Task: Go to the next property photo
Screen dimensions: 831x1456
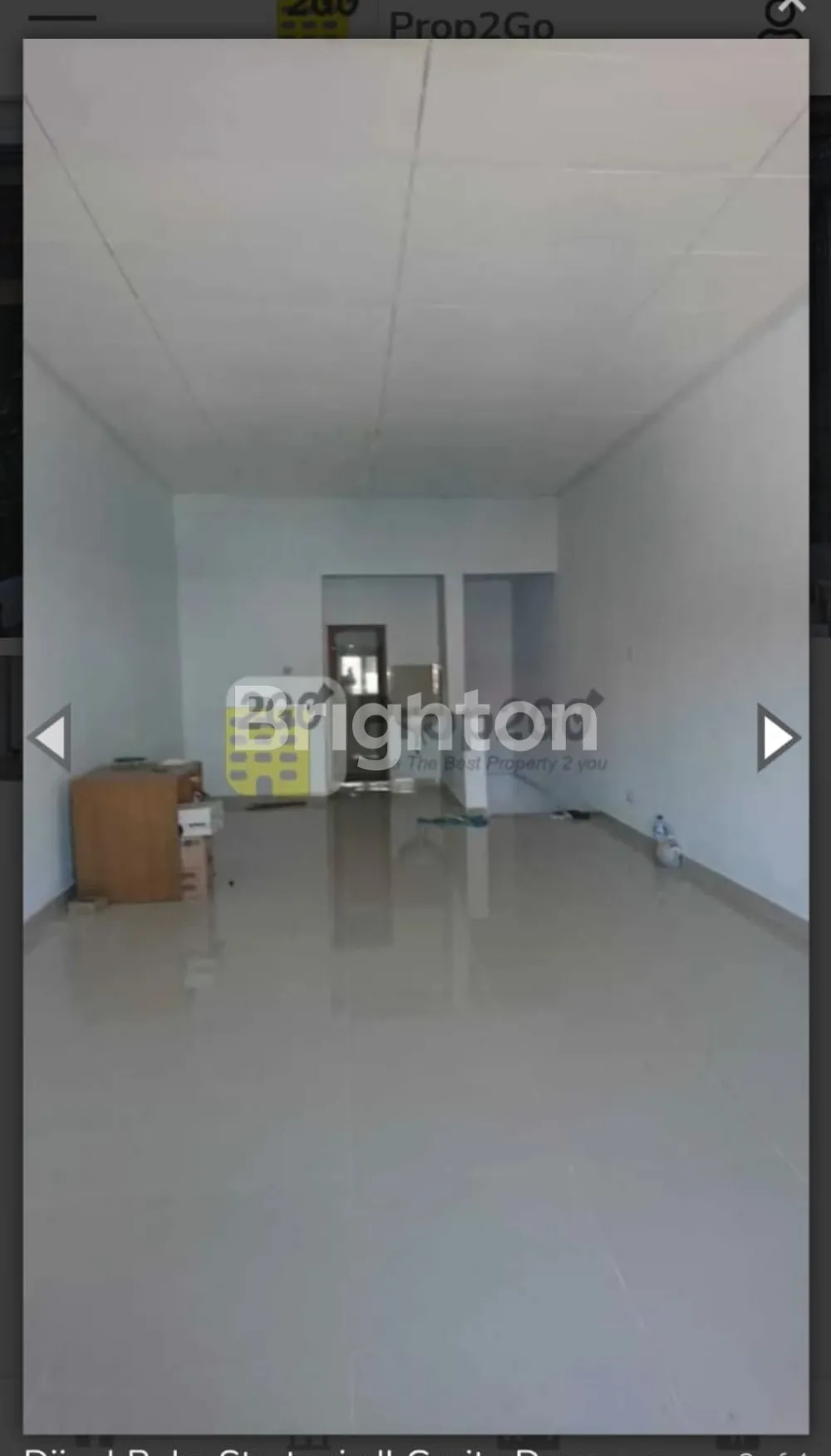Action: pyautogui.click(x=778, y=738)
